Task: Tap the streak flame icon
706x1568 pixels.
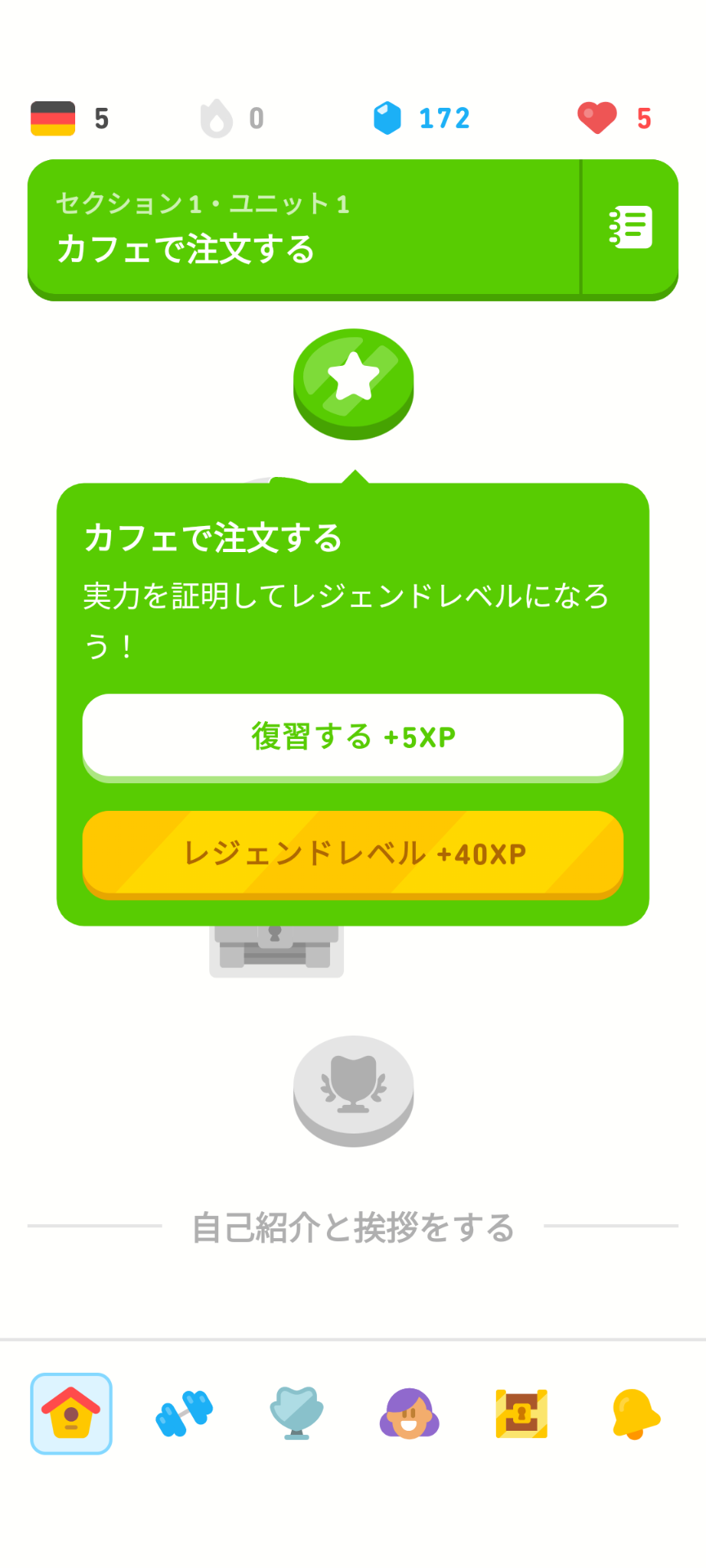Action: (x=216, y=118)
